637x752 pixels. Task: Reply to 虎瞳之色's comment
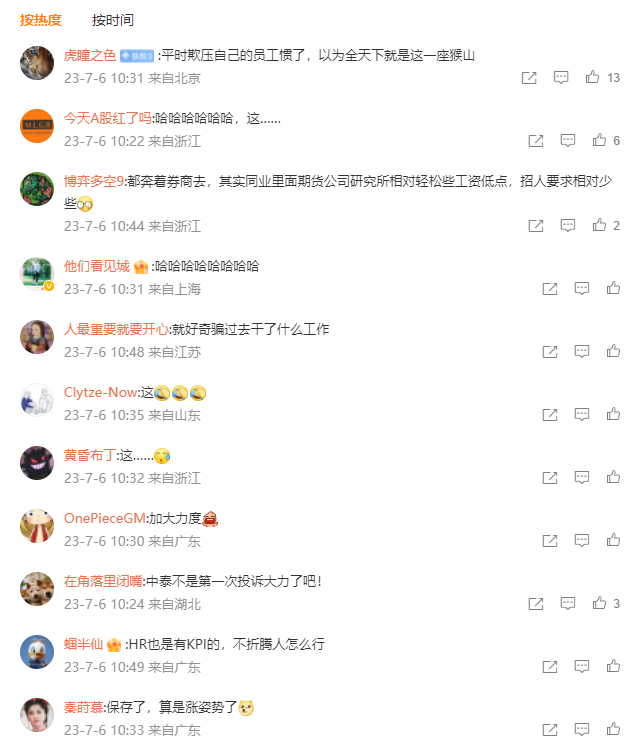(561, 77)
